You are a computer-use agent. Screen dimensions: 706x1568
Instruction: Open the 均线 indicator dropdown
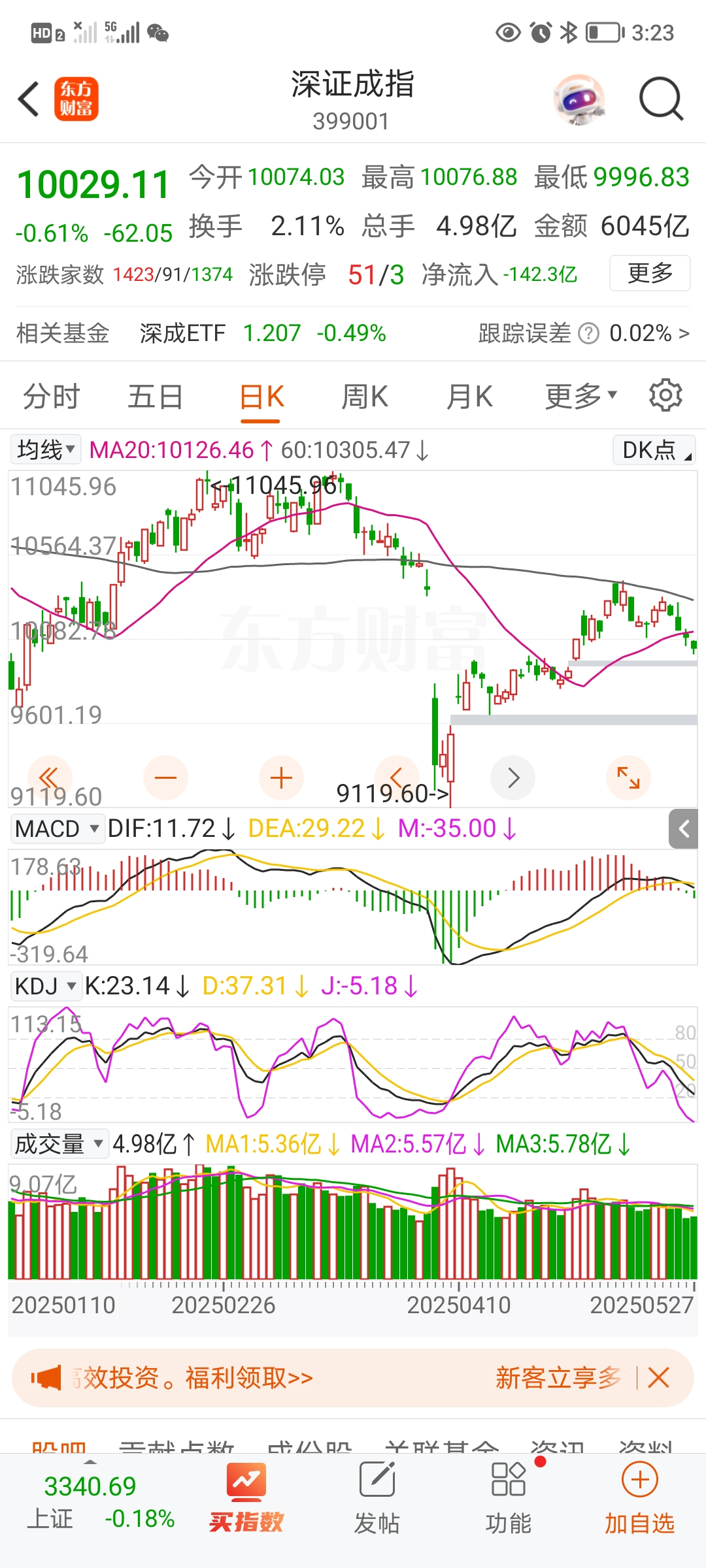pos(45,449)
